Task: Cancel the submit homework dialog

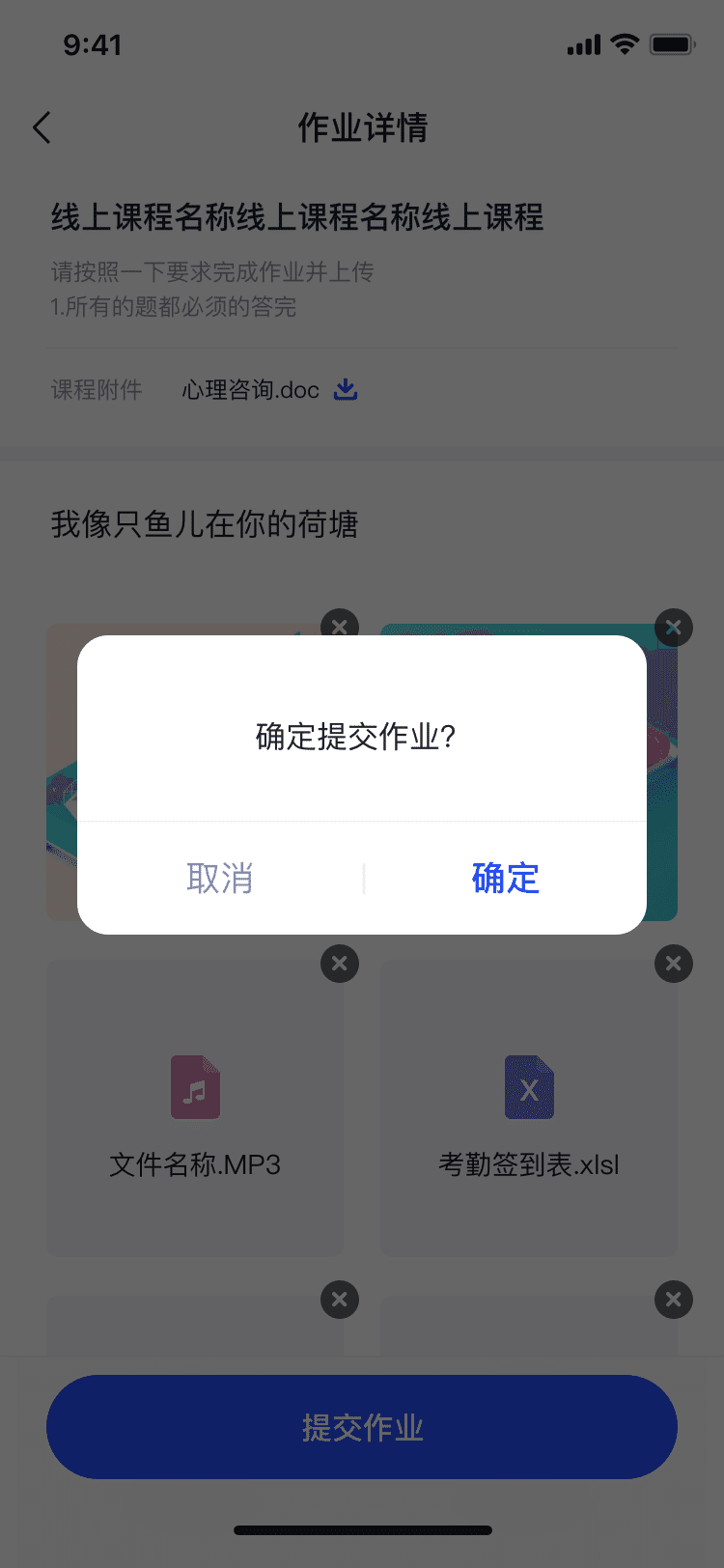Action: coord(220,879)
